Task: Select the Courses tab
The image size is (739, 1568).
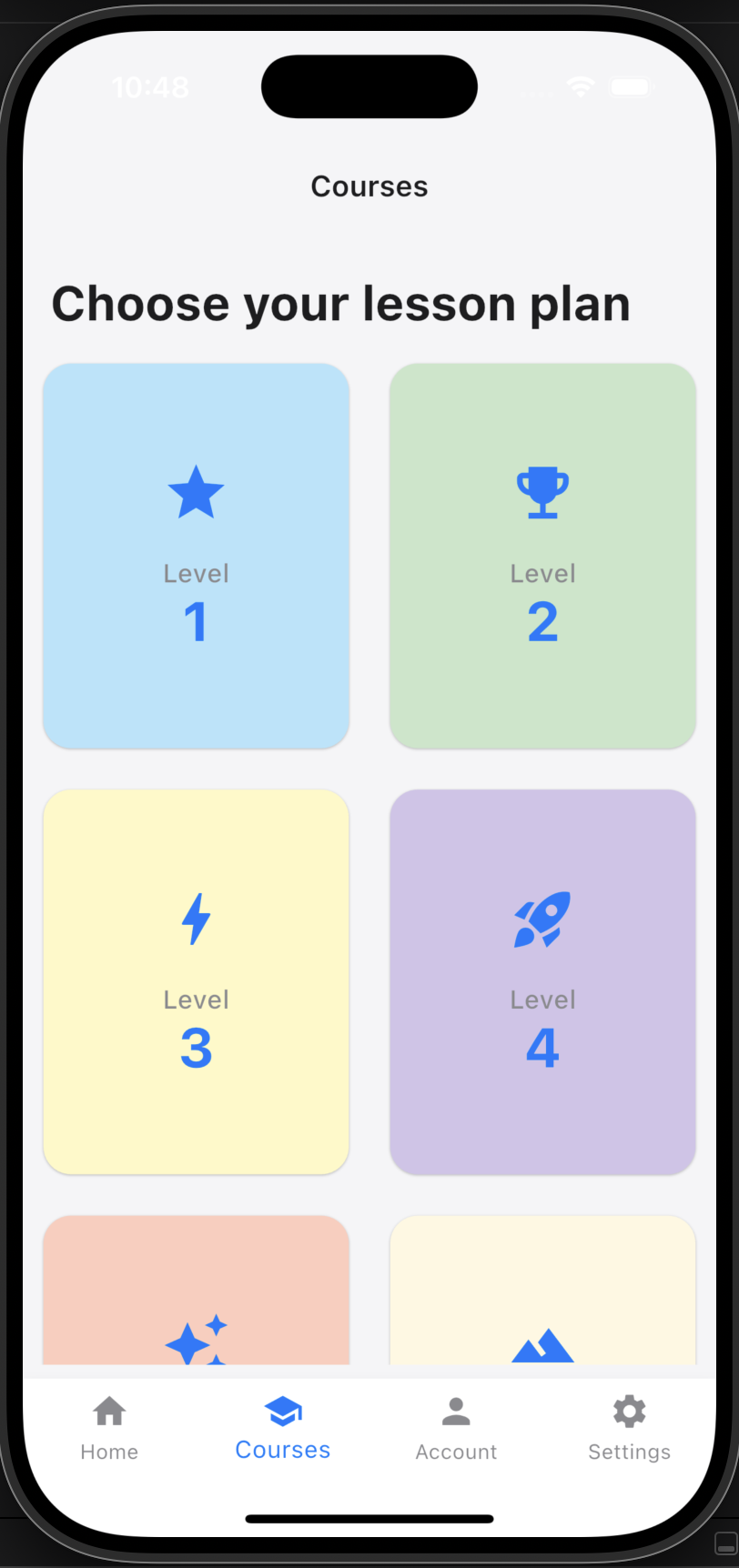Action: pyautogui.click(x=282, y=1428)
